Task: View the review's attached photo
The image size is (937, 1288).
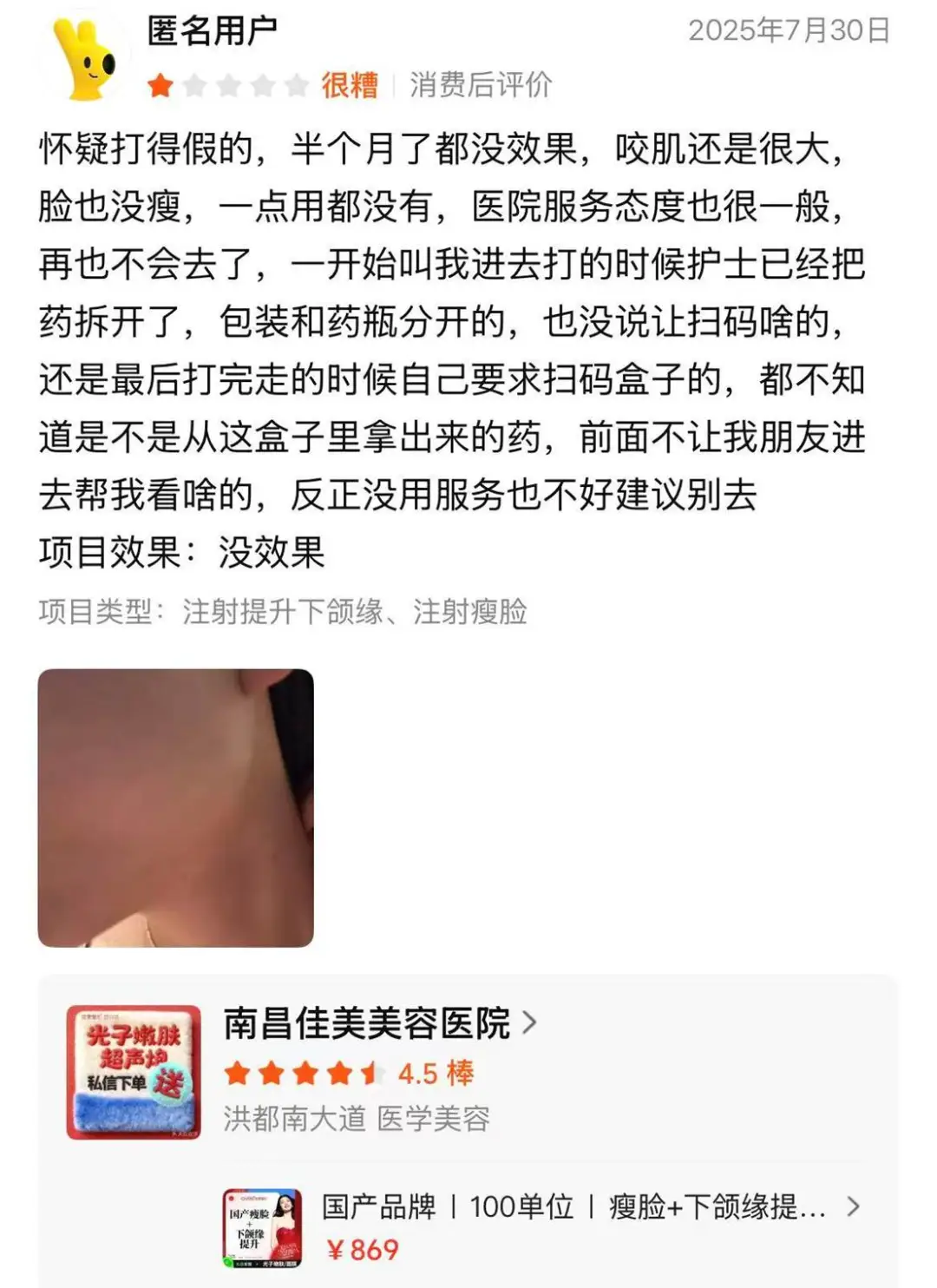Action: [x=175, y=807]
